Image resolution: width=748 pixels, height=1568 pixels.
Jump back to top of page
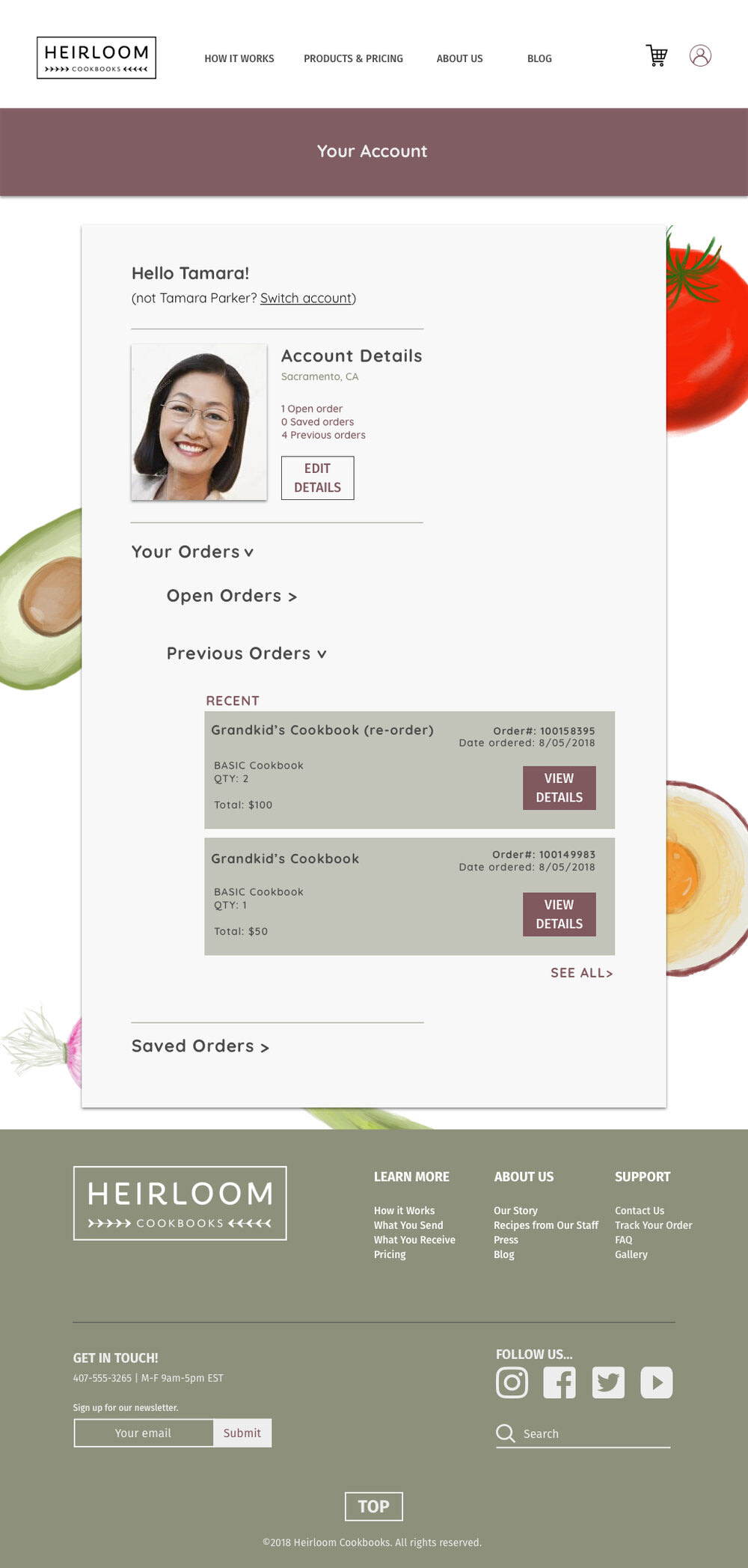[x=373, y=1506]
